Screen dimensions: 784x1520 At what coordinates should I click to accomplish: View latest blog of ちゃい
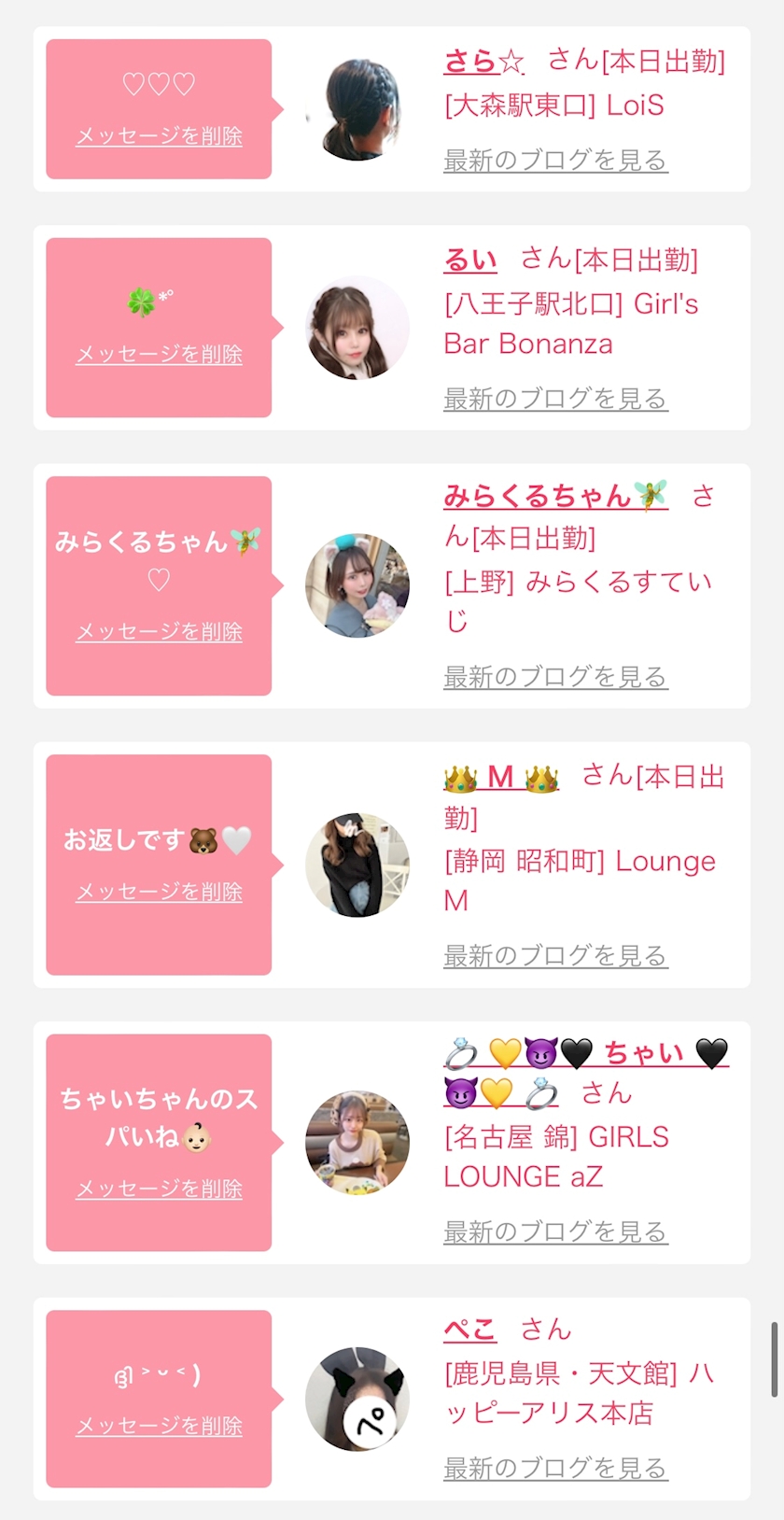555,1232
